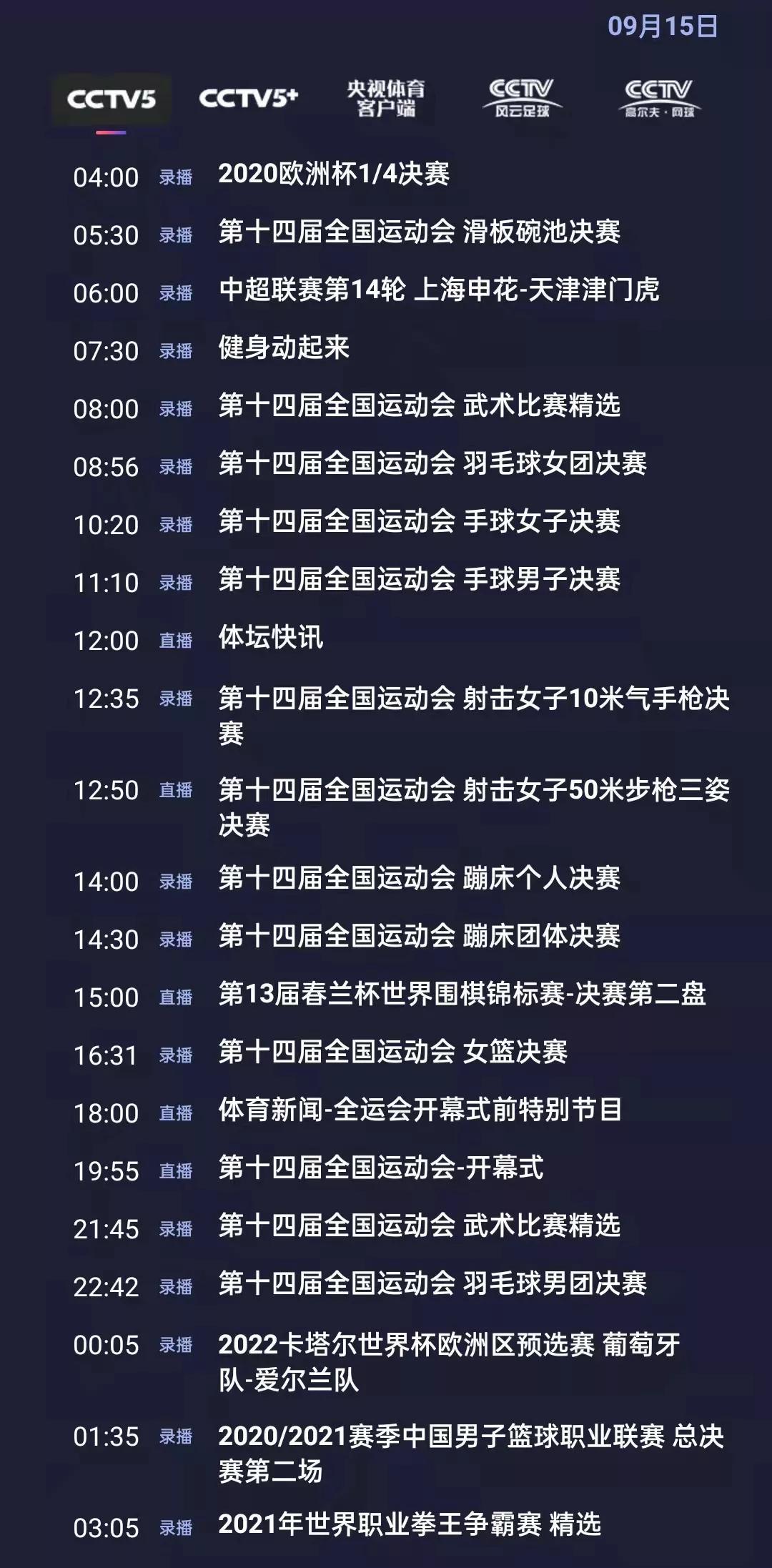Image resolution: width=772 pixels, height=1568 pixels.
Task: Select the CCTV5 channel tab
Action: [x=111, y=99]
